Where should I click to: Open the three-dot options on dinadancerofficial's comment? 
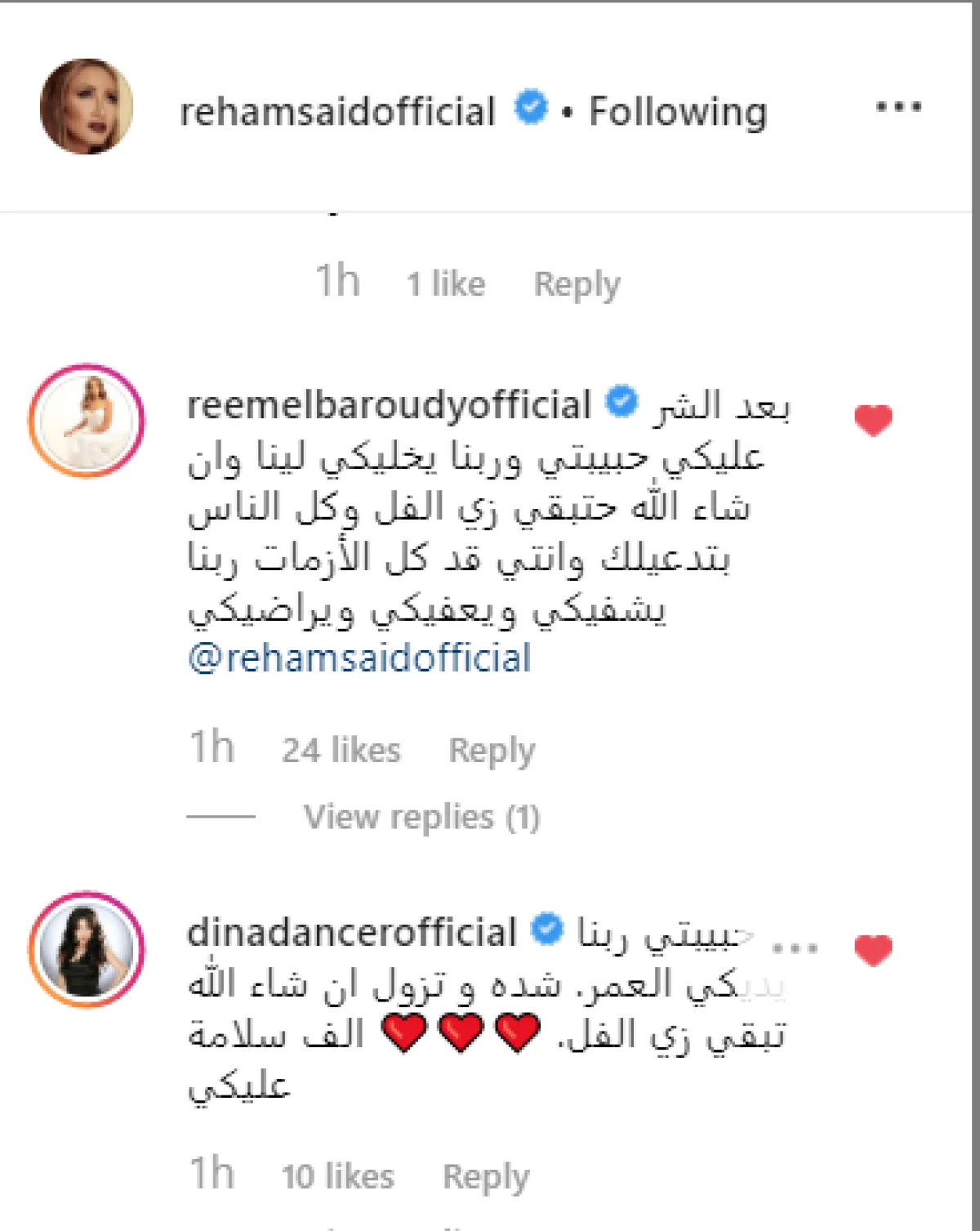tap(795, 948)
